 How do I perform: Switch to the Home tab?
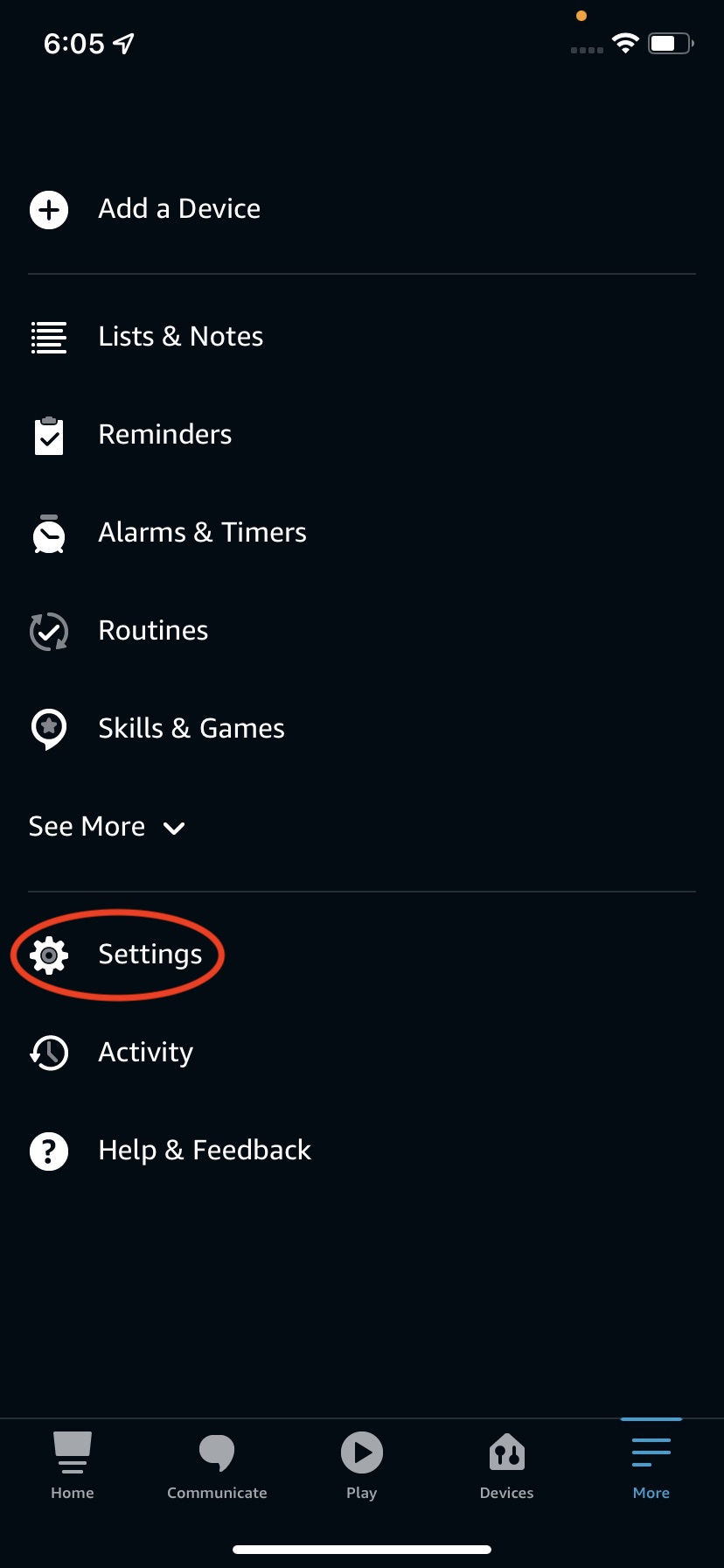(73, 1466)
